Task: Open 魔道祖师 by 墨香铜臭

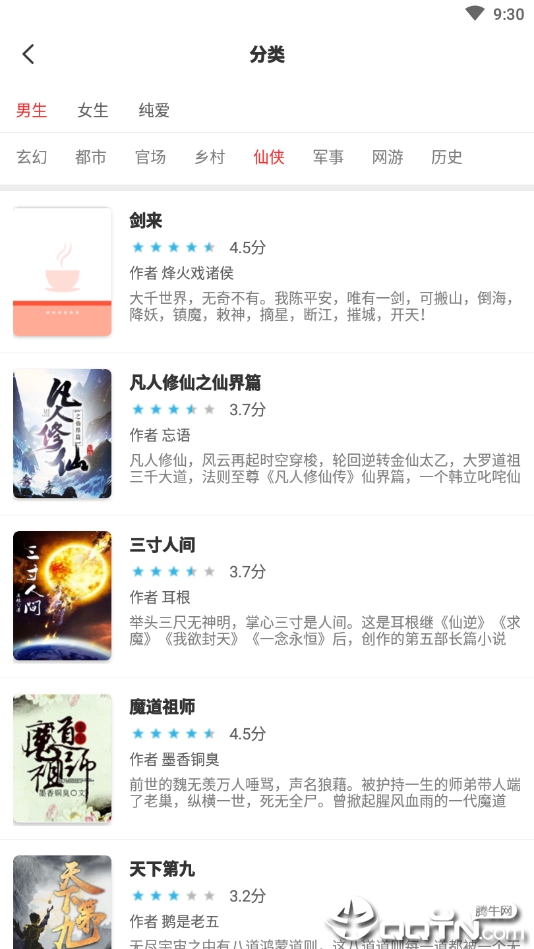Action: 267,758
